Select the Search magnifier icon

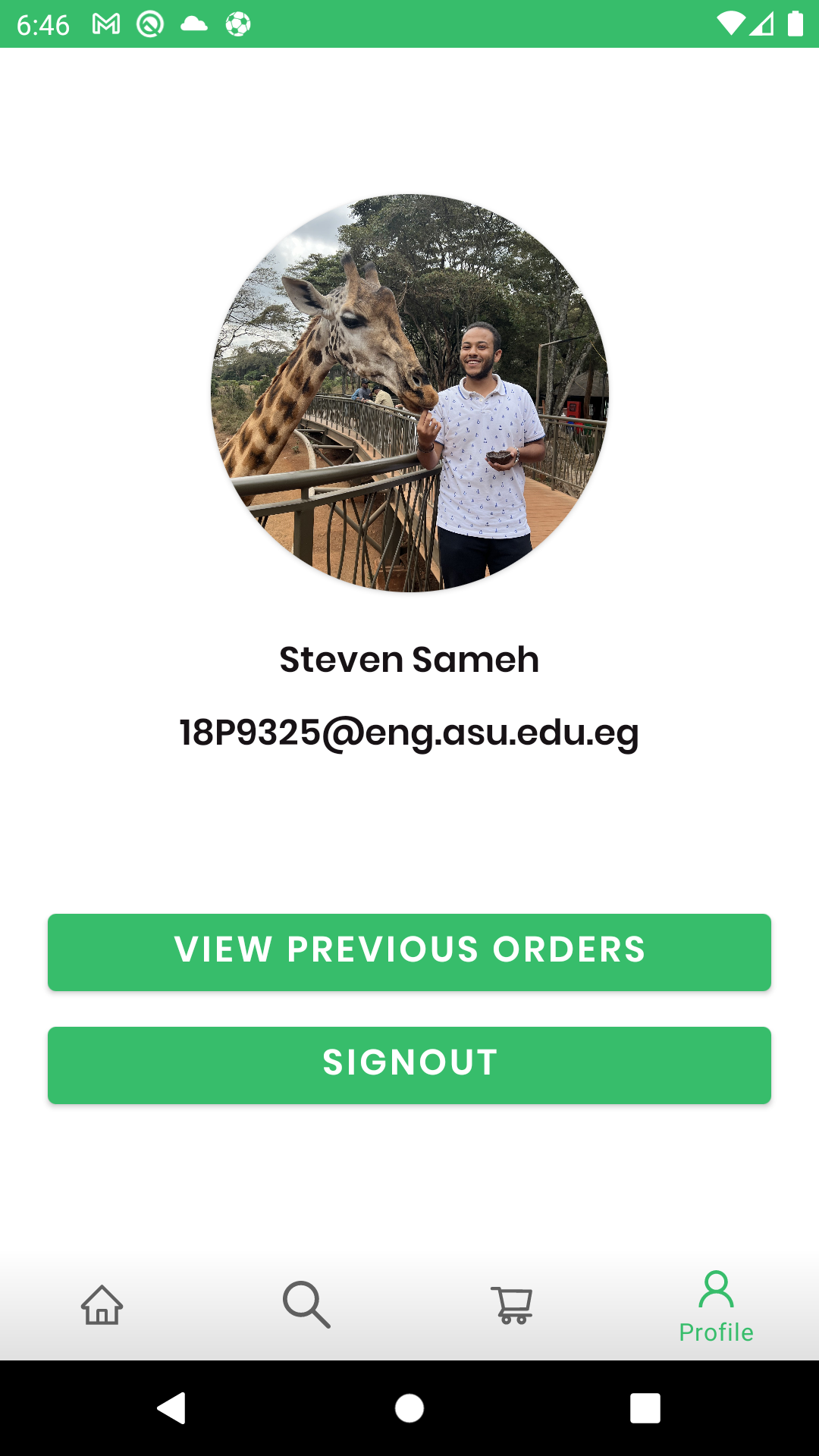tap(306, 1303)
